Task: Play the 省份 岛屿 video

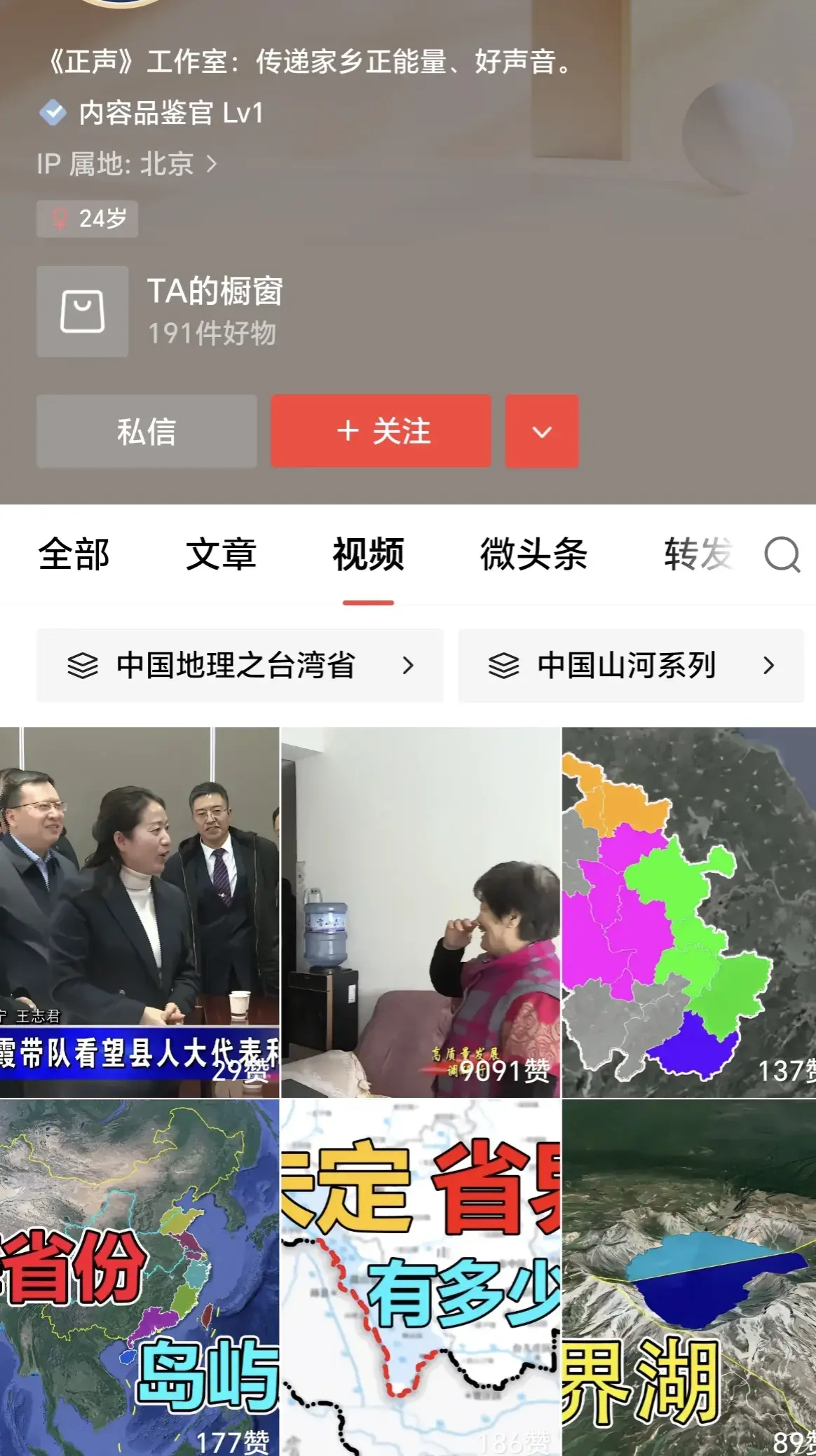Action: tap(140, 1277)
